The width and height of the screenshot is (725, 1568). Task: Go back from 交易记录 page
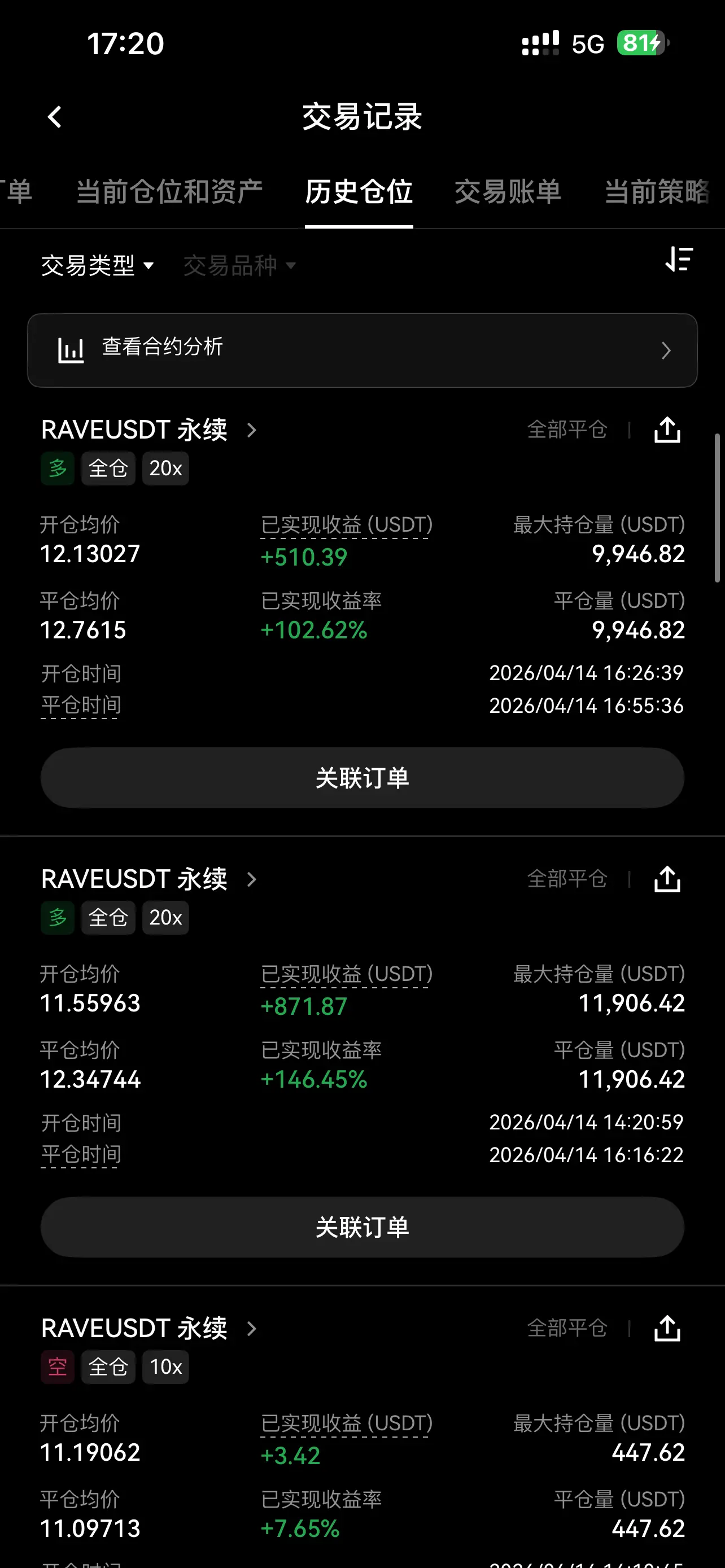click(x=55, y=117)
